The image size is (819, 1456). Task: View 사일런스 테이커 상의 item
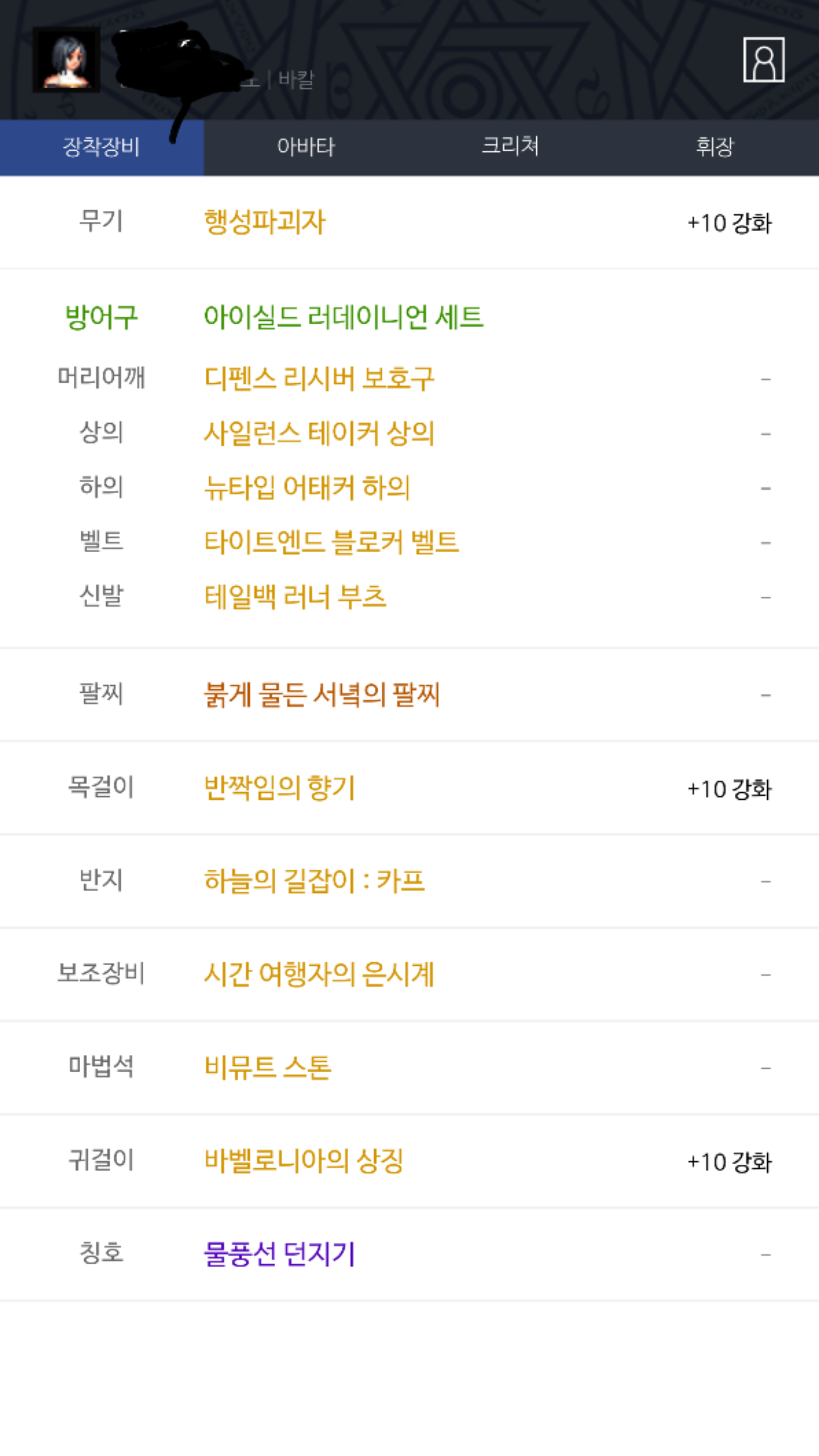[x=319, y=433]
